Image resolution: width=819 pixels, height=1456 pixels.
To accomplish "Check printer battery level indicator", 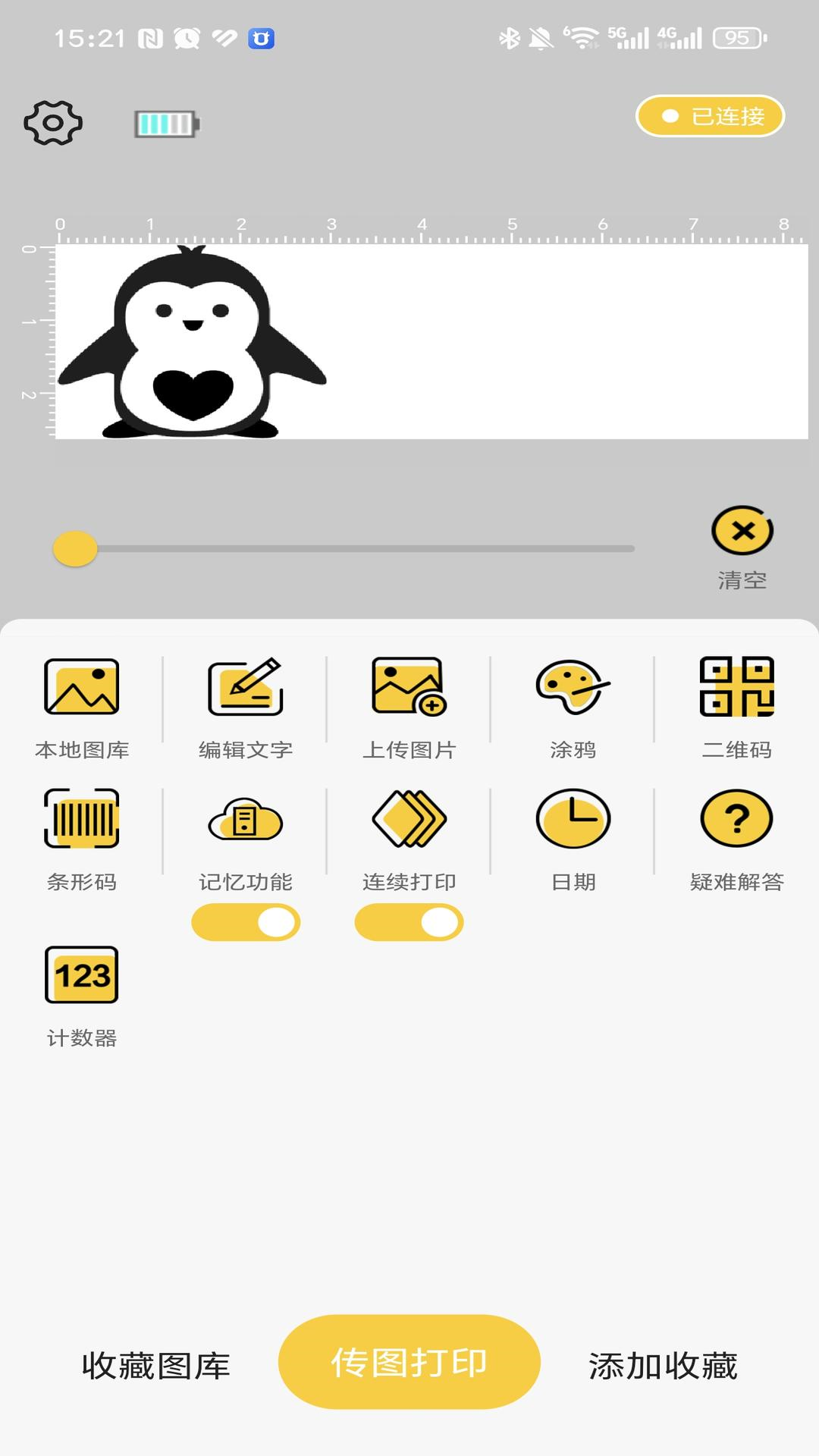I will pos(164,125).
